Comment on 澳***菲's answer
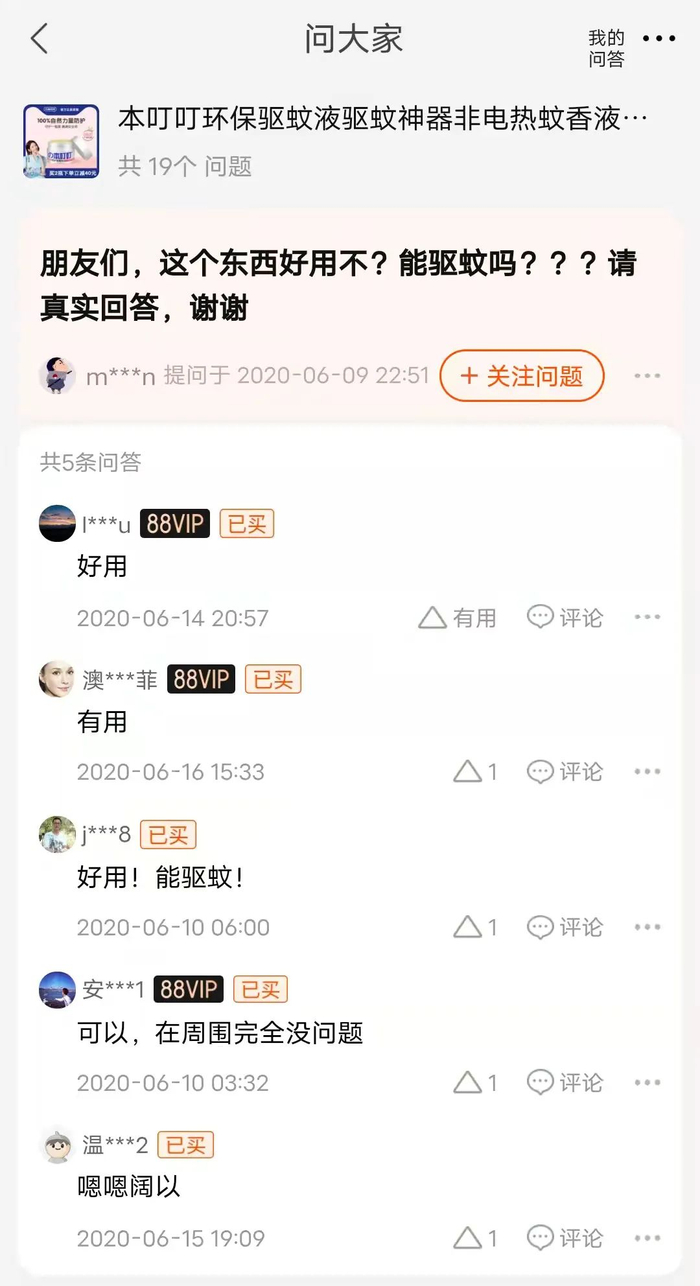Viewport: 700px width, 1286px height. pyautogui.click(x=565, y=772)
